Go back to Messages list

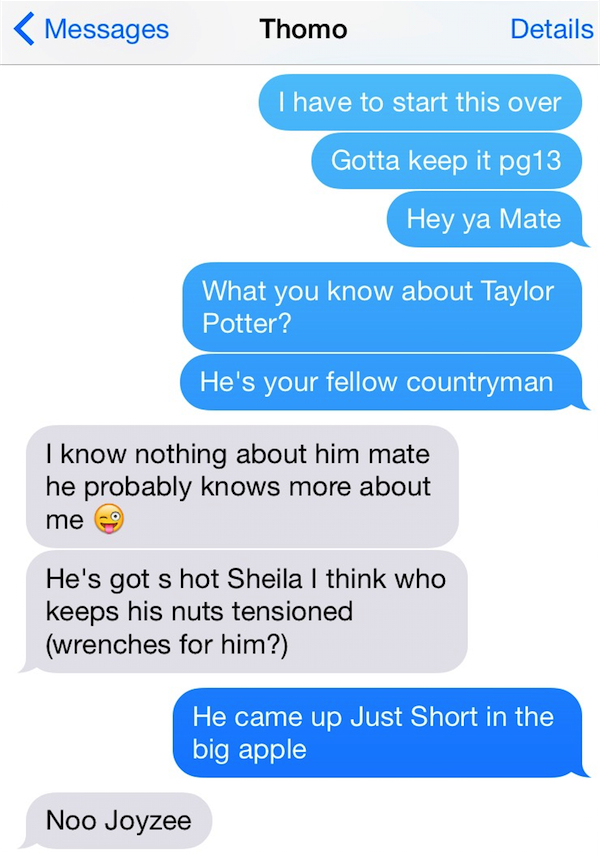pos(90,29)
